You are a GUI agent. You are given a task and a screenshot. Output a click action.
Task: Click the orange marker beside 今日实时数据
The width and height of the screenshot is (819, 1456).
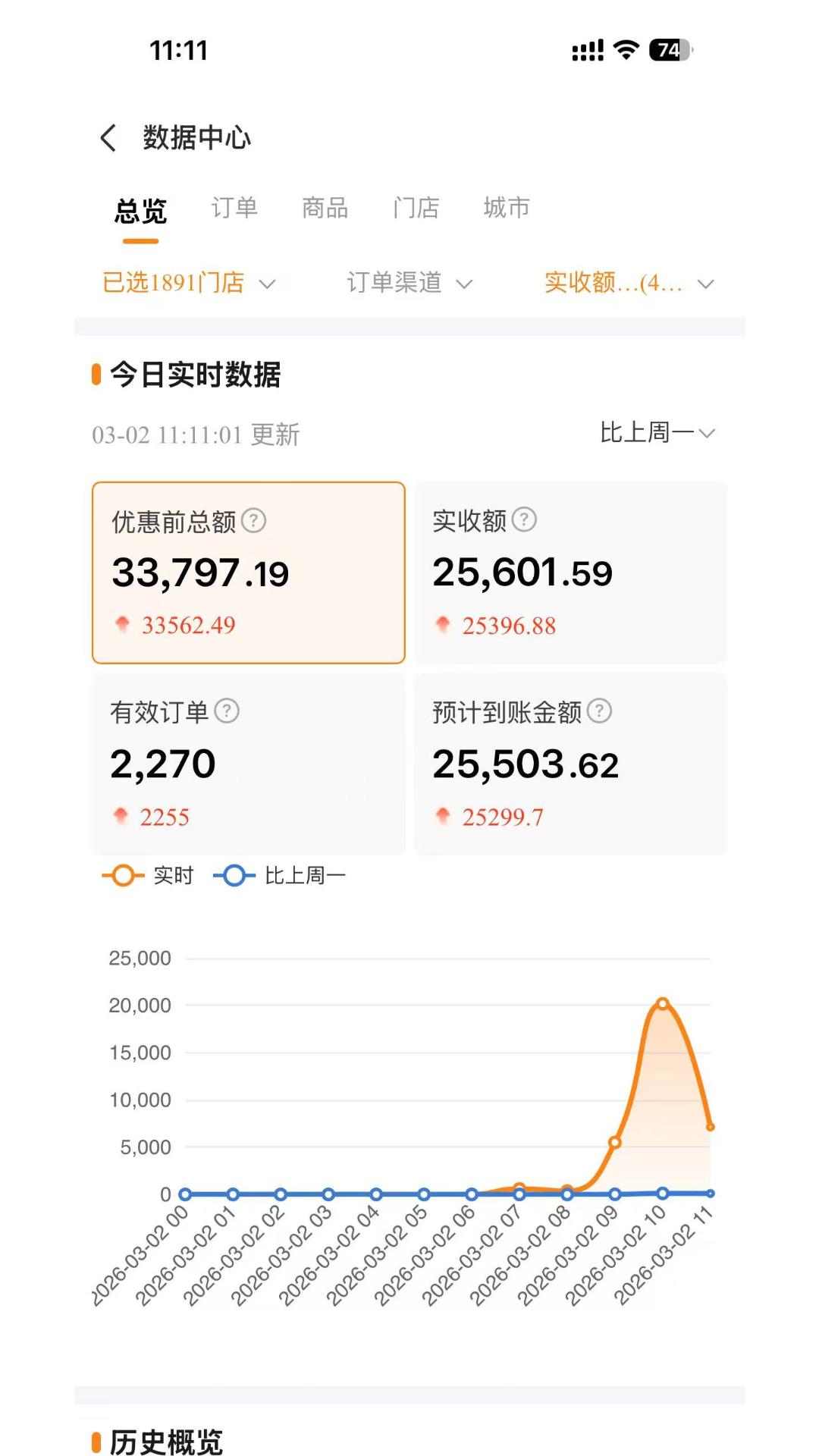click(96, 374)
